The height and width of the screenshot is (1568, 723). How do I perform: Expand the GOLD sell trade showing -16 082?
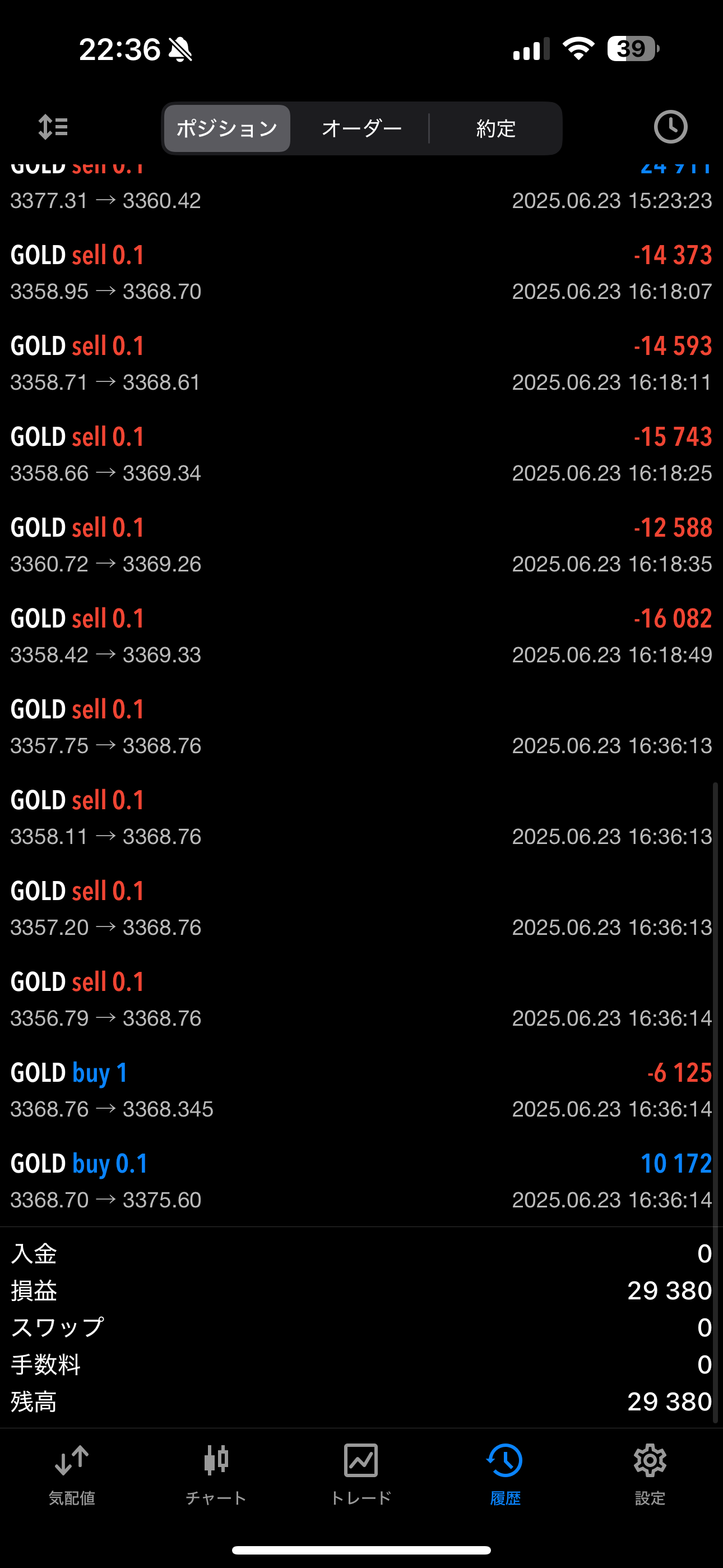[361, 635]
